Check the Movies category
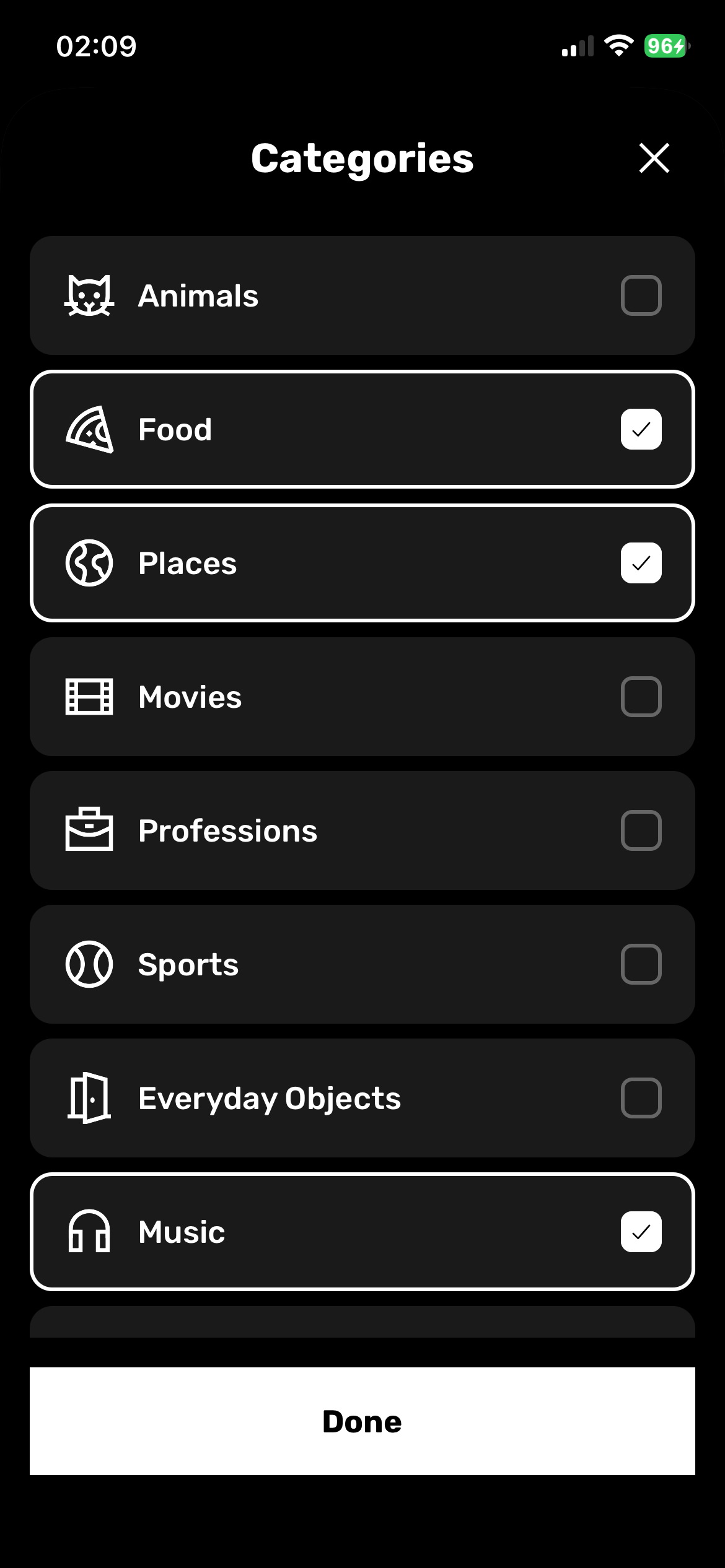The width and height of the screenshot is (725, 1568). click(641, 697)
